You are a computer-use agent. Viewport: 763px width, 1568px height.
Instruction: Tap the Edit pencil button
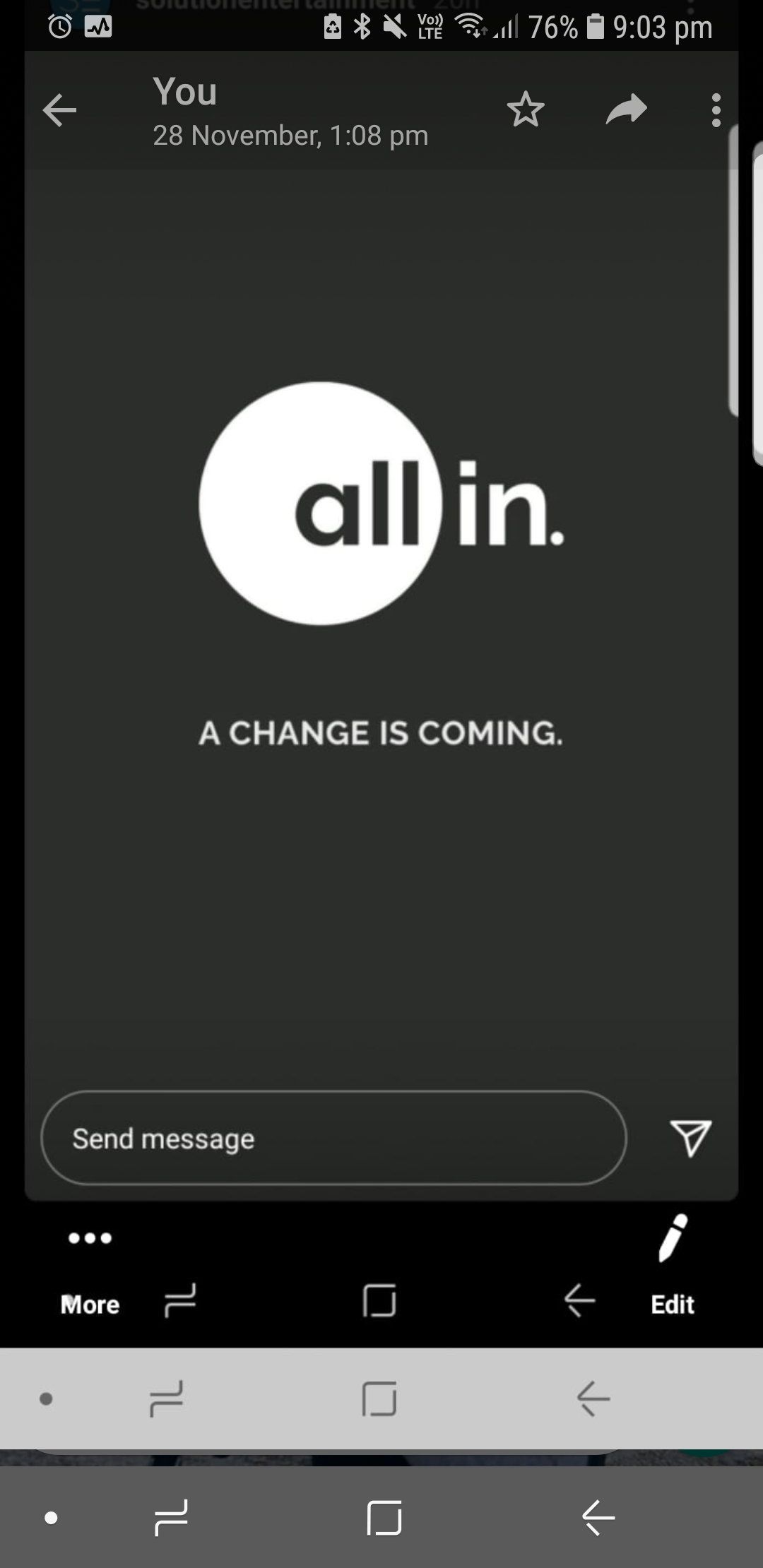pyautogui.click(x=672, y=1264)
